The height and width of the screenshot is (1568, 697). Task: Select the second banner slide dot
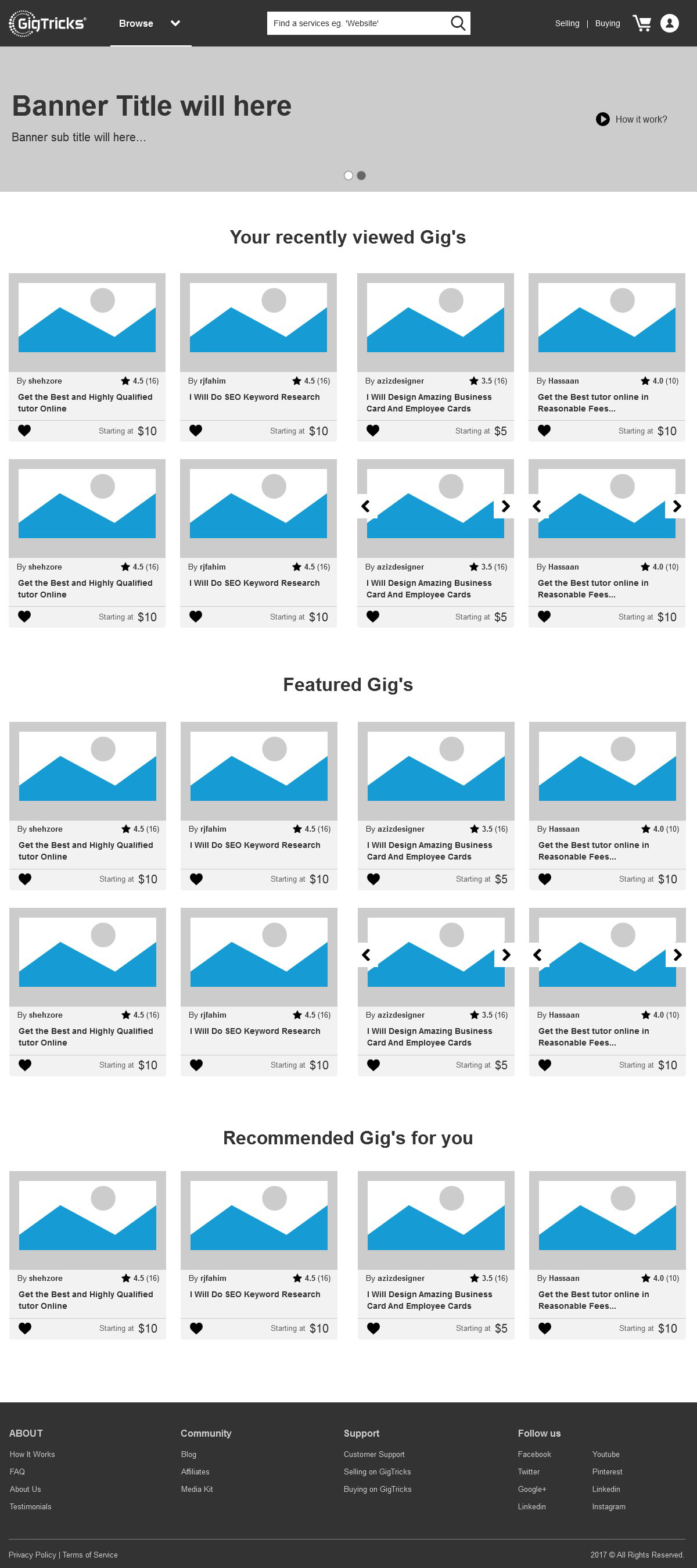click(x=361, y=176)
